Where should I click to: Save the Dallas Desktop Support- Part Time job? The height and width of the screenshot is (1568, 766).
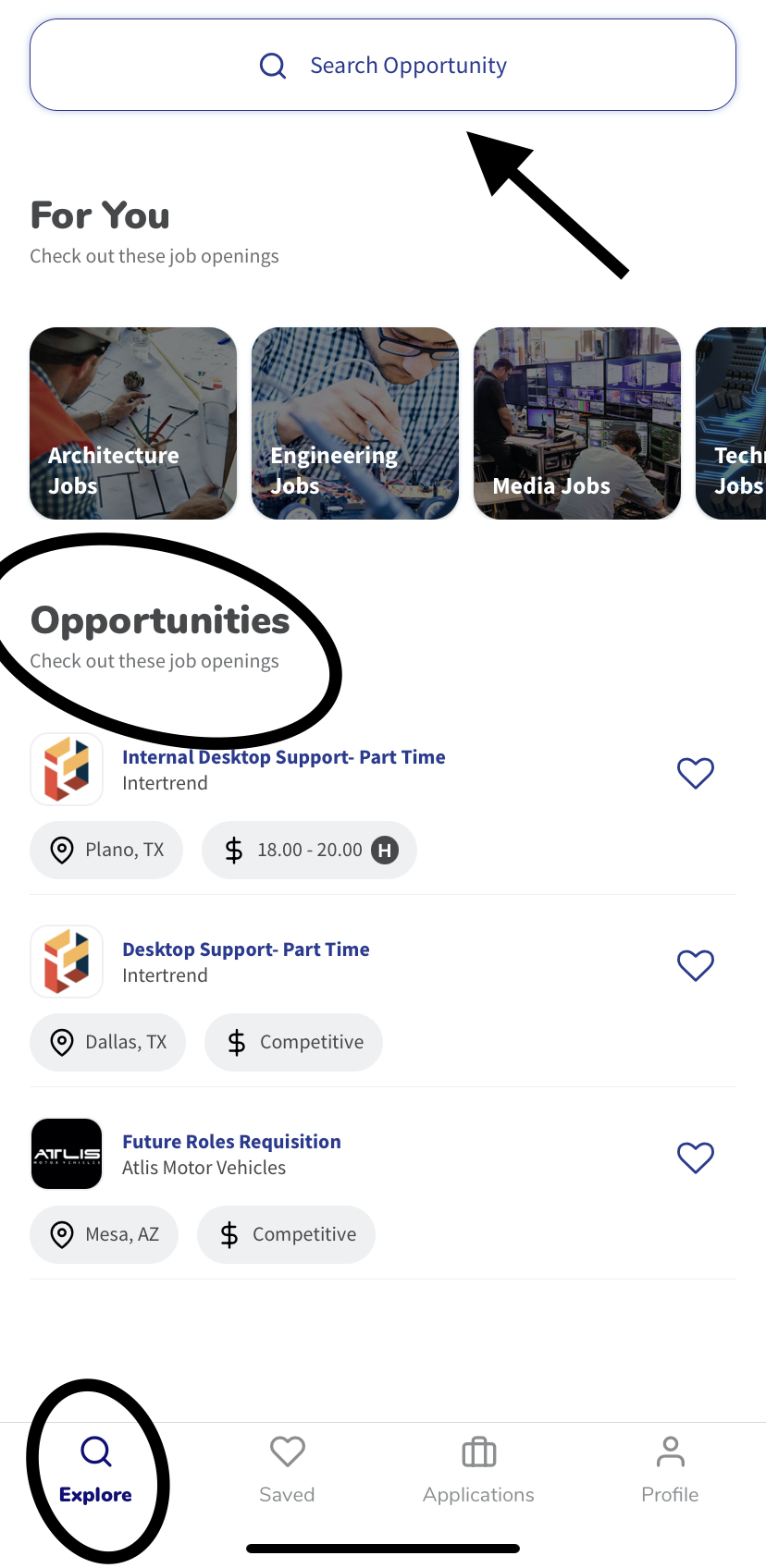tap(696, 965)
